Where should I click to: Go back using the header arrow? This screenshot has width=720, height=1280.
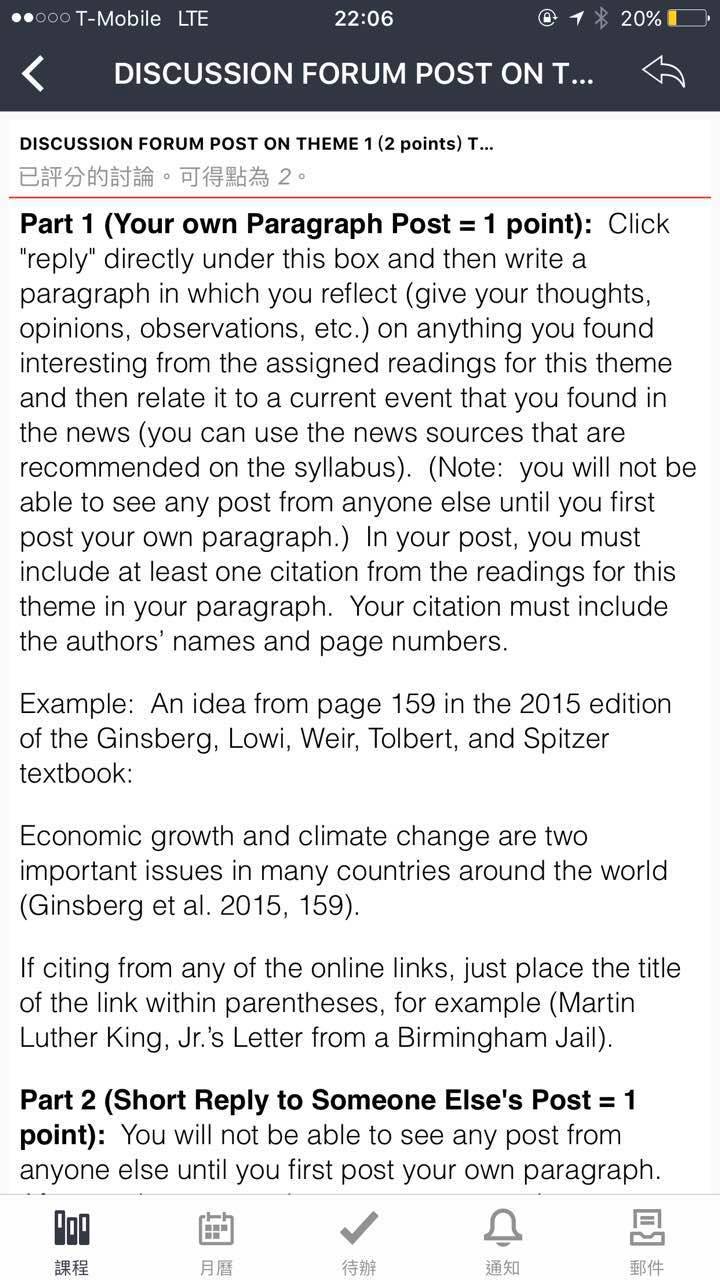click(x=33, y=74)
